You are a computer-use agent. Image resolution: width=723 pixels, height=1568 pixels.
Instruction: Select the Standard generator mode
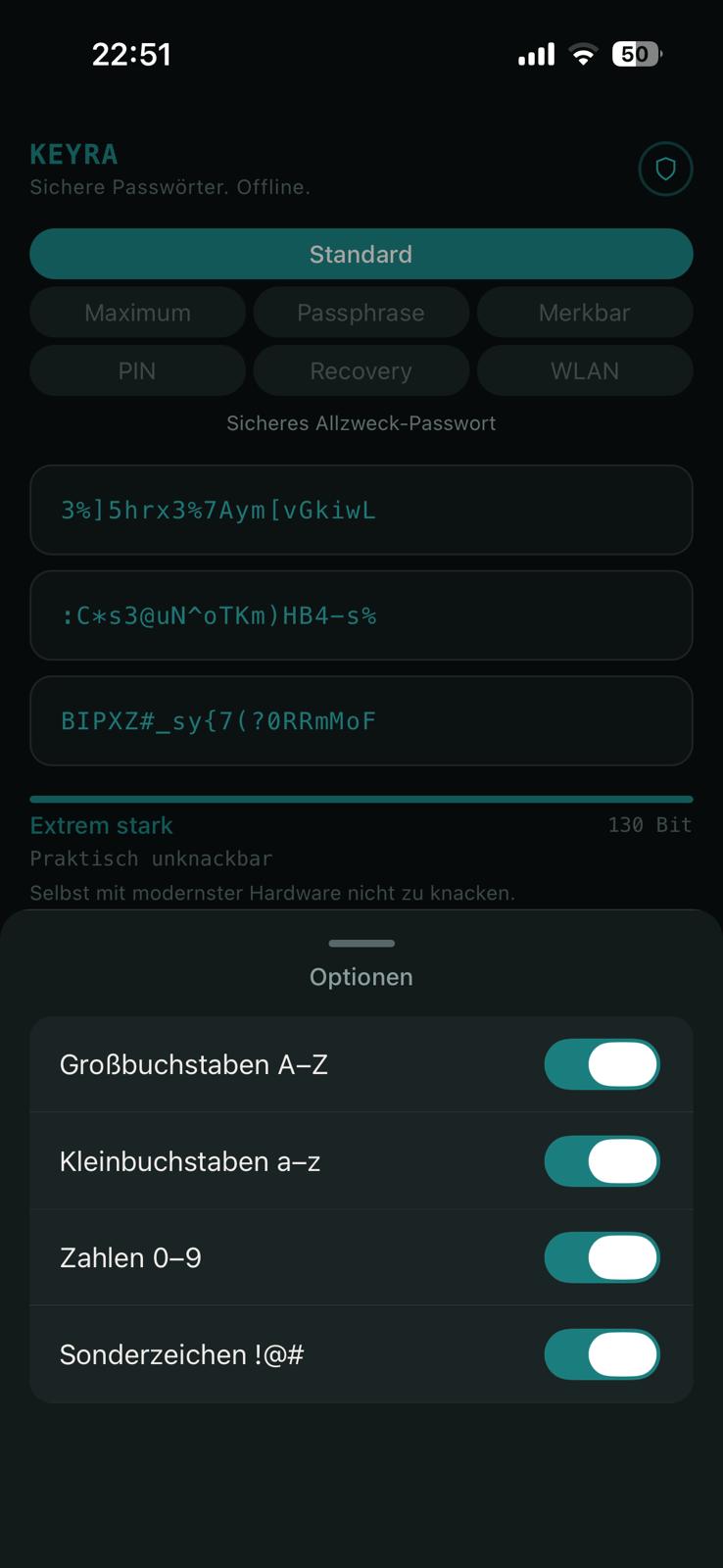[x=361, y=254]
